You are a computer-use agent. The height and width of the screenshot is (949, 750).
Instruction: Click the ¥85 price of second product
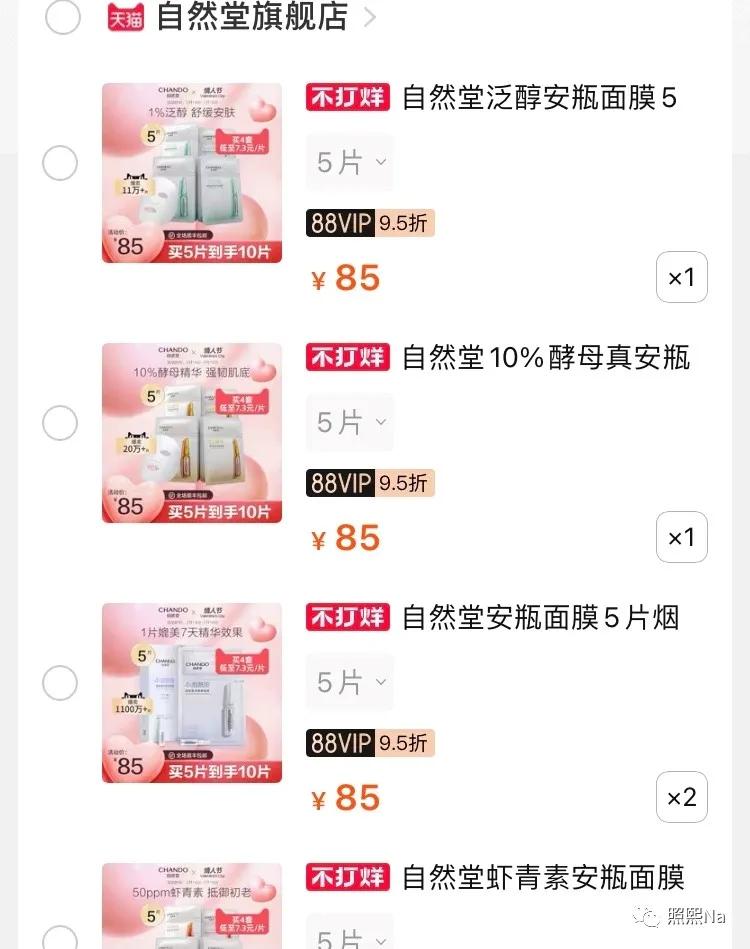[x=344, y=537]
